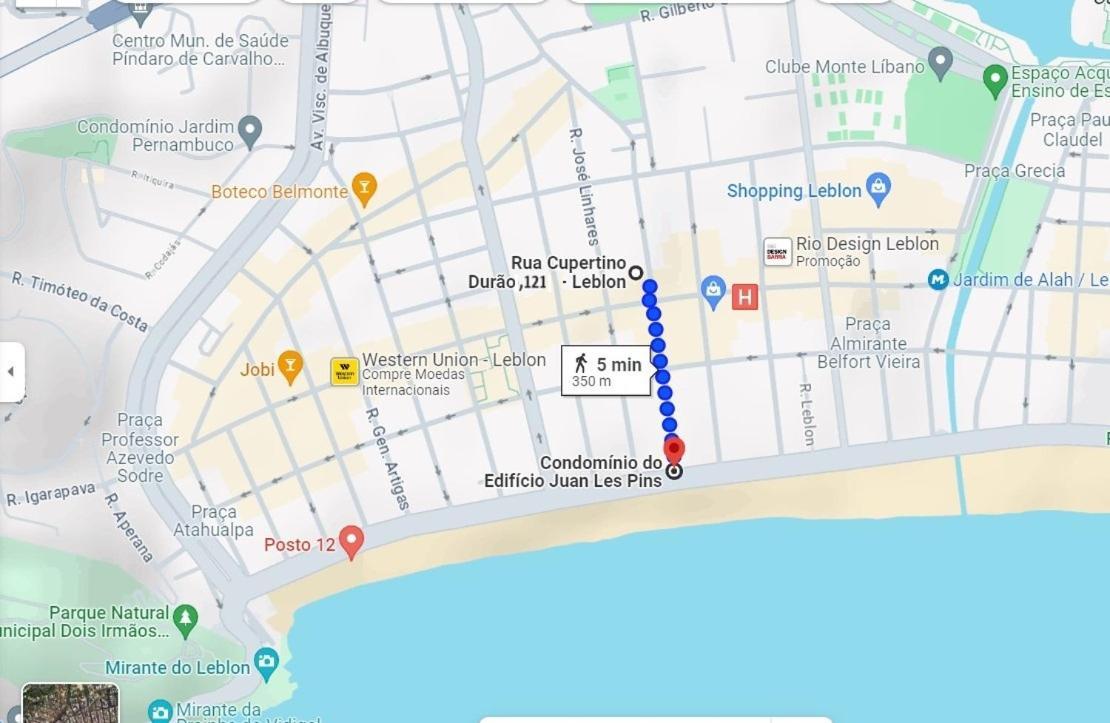Tap Condomínio Jardim Pernambuco pin
The height and width of the screenshot is (723, 1110).
click(250, 129)
